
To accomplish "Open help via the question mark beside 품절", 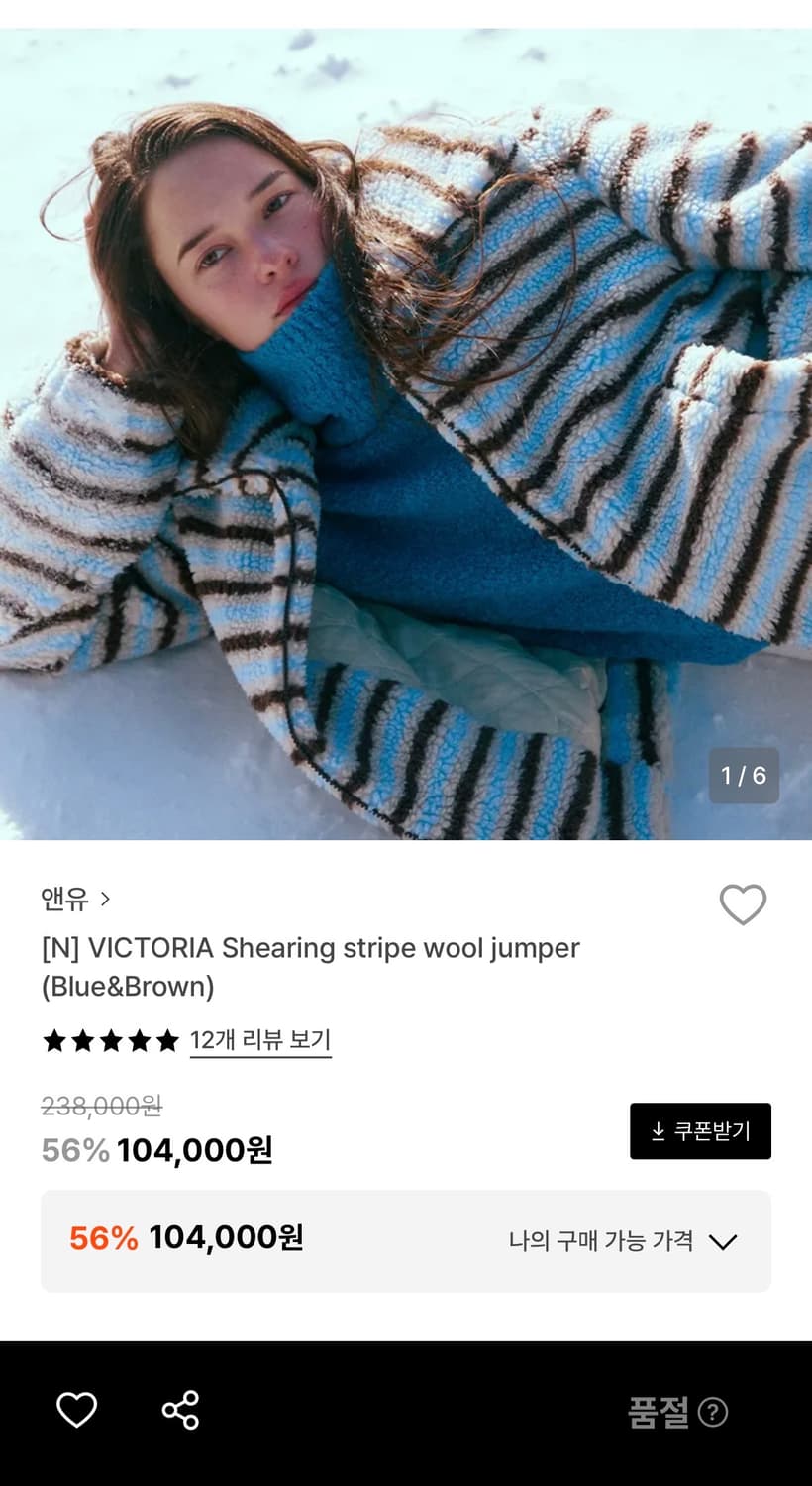I will 714,1414.
